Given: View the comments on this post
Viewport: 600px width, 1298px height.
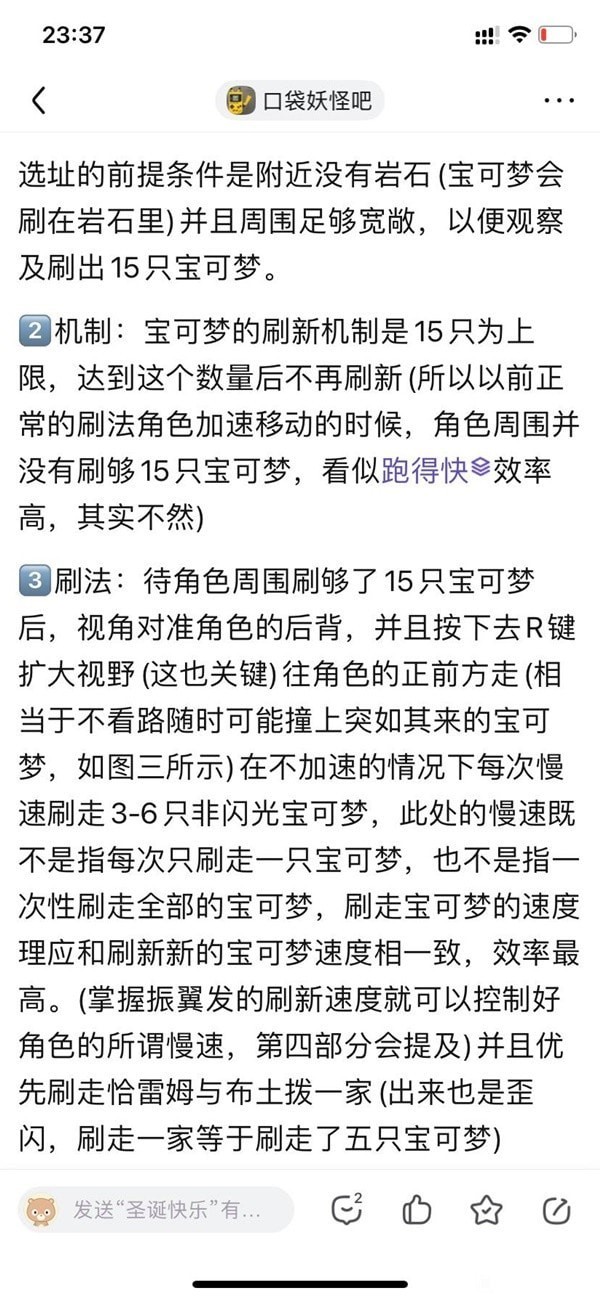Looking at the screenshot, I should 346,1210.
